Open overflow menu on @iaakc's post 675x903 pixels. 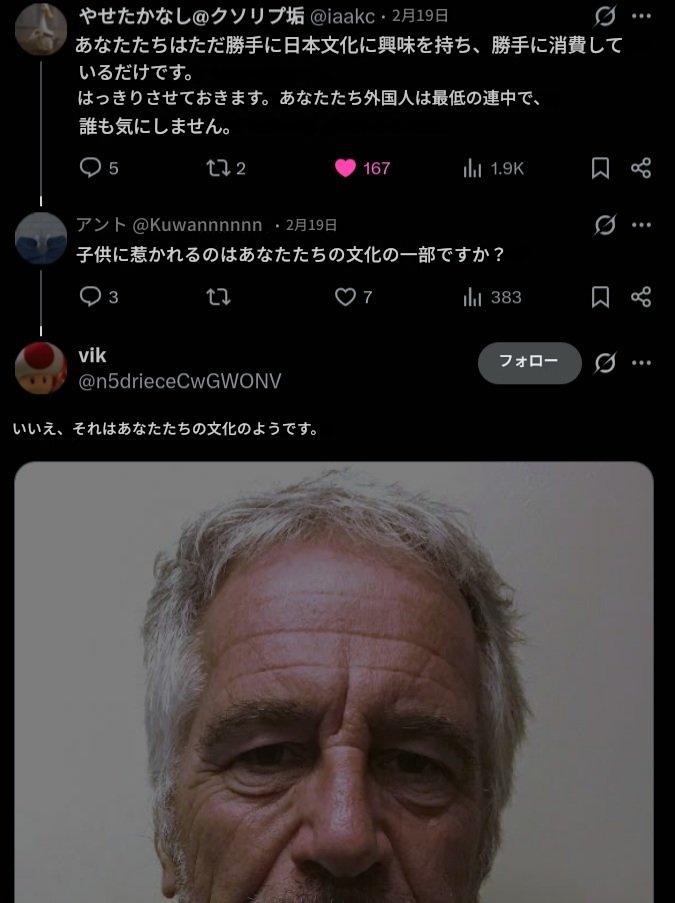coord(642,16)
